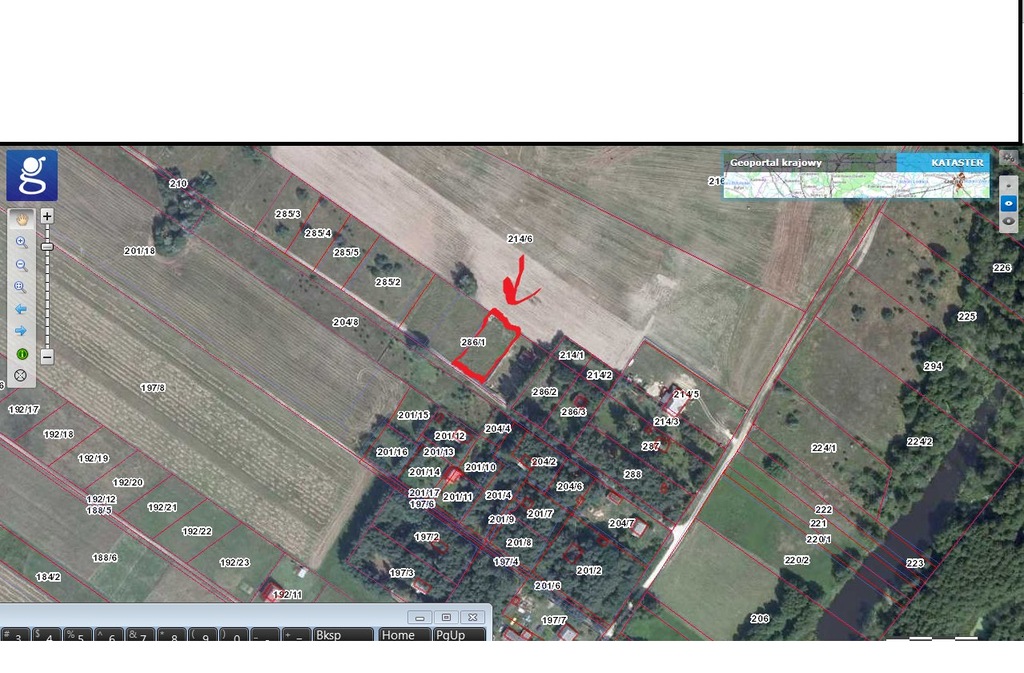Image resolution: width=1024 pixels, height=673 pixels.
Task: Select the pan hand tool
Action: 21,219
